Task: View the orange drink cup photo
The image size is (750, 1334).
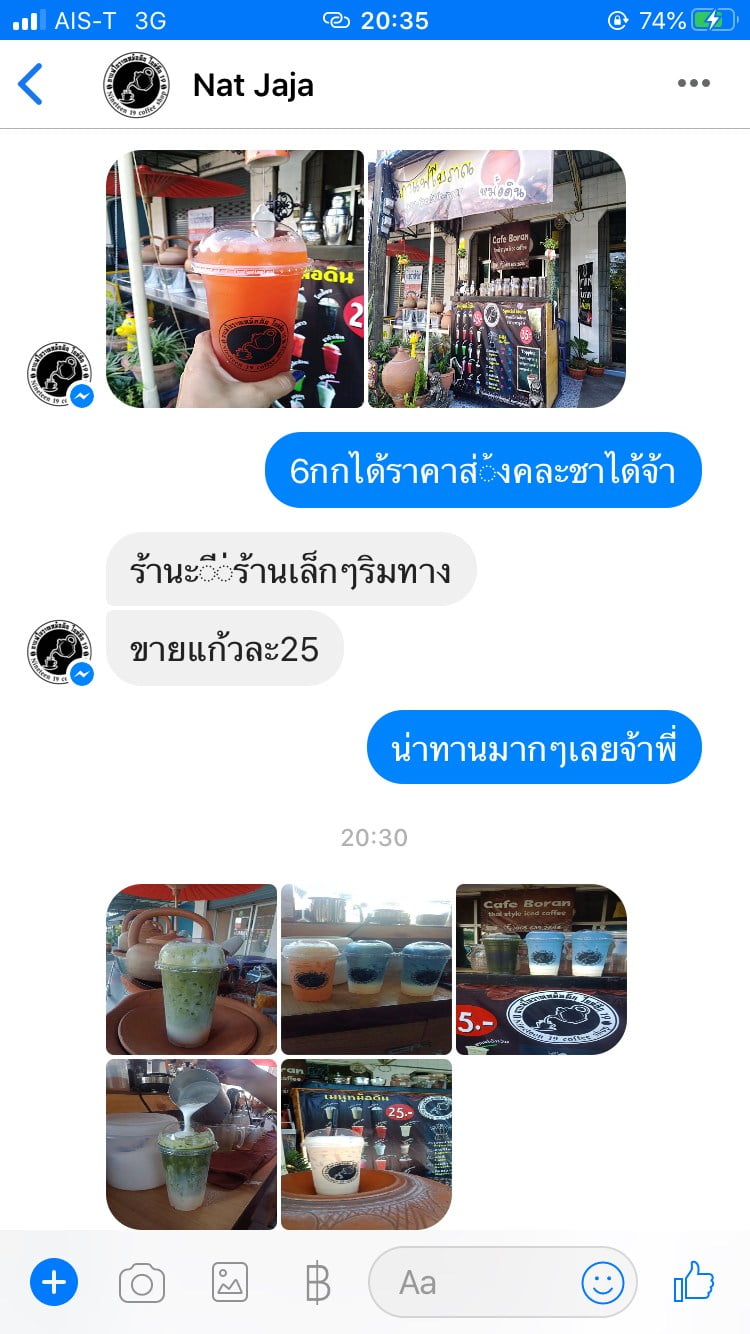Action: tap(235, 279)
